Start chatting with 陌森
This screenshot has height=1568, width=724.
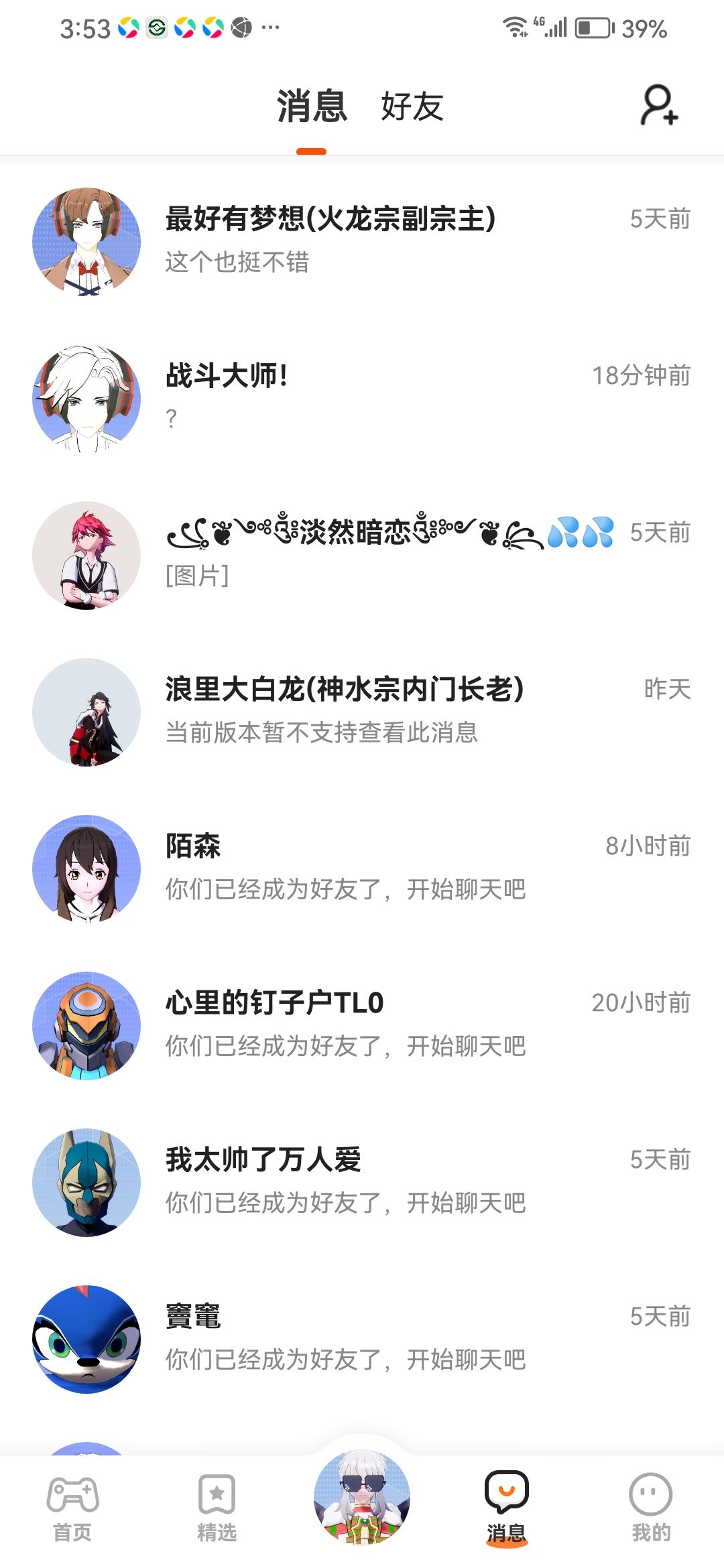pyautogui.click(x=362, y=868)
